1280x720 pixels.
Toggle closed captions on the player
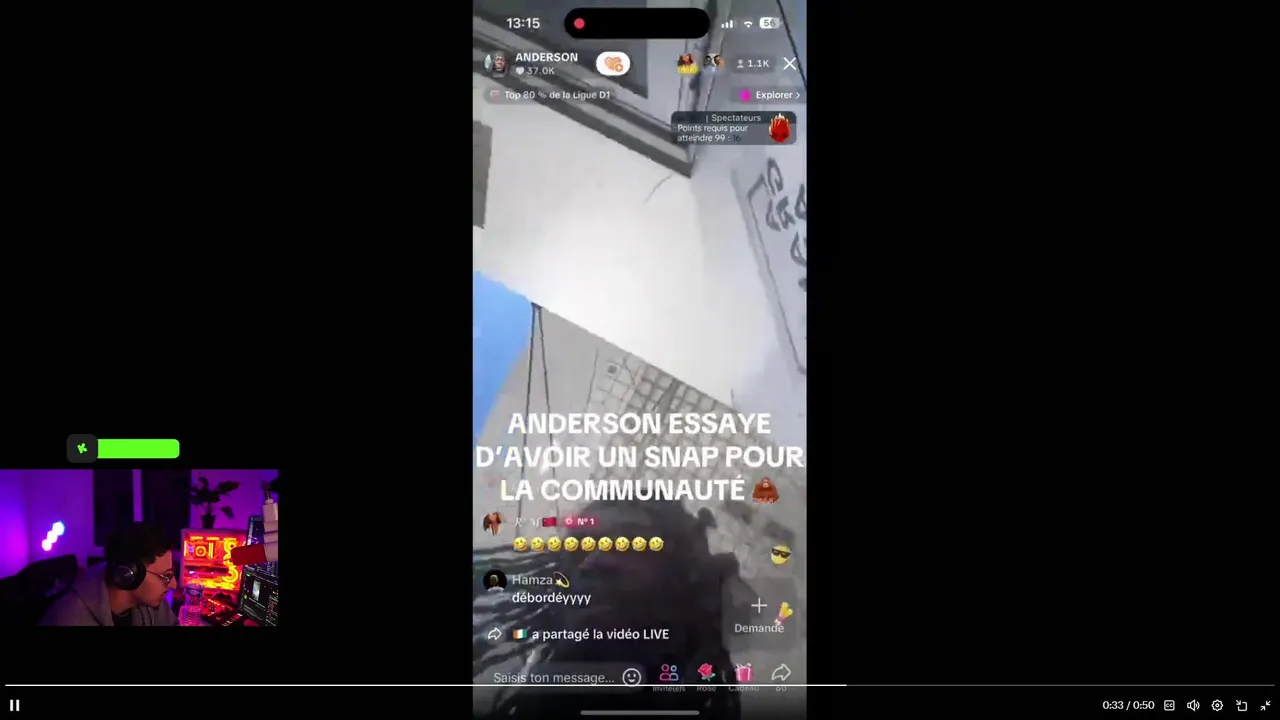point(1169,705)
